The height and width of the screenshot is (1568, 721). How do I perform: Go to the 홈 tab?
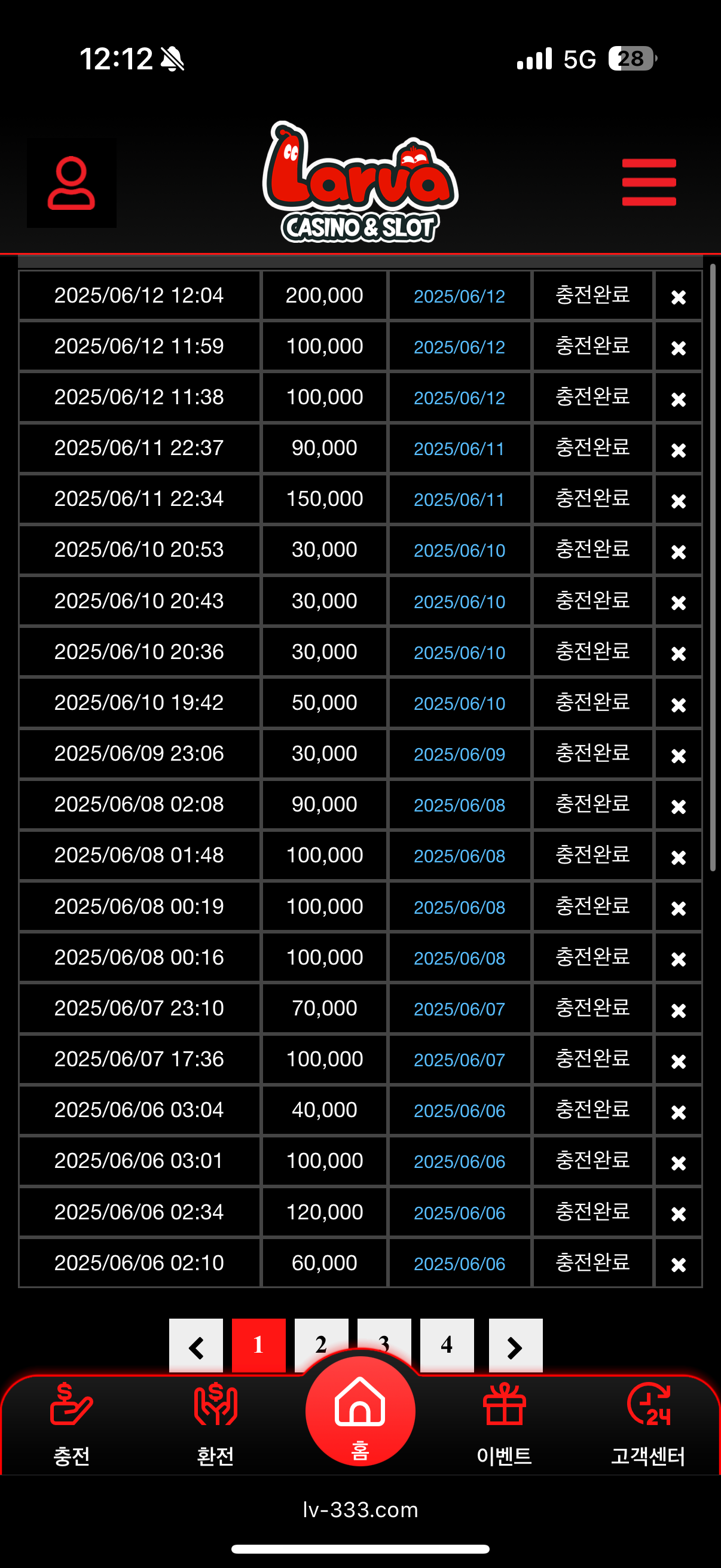[x=360, y=1412]
